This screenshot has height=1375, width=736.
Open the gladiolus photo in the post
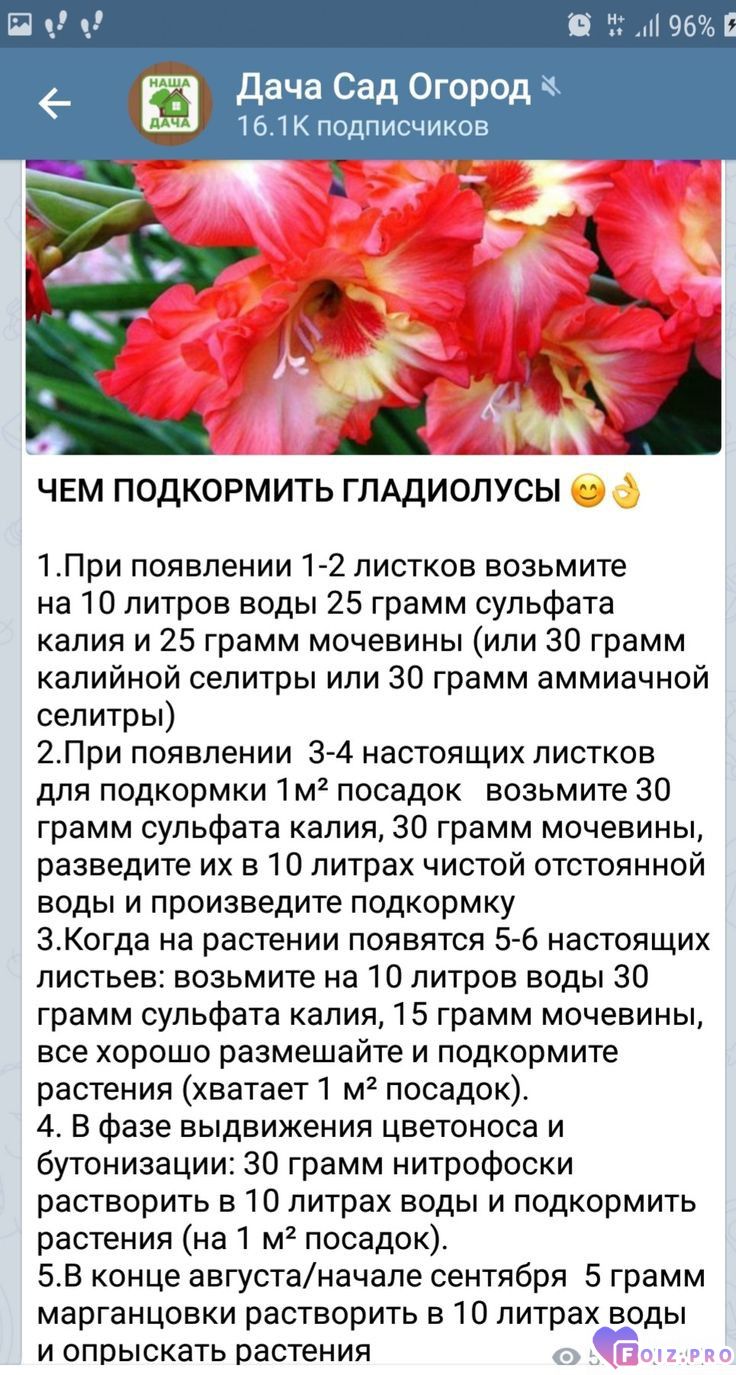coord(372,307)
